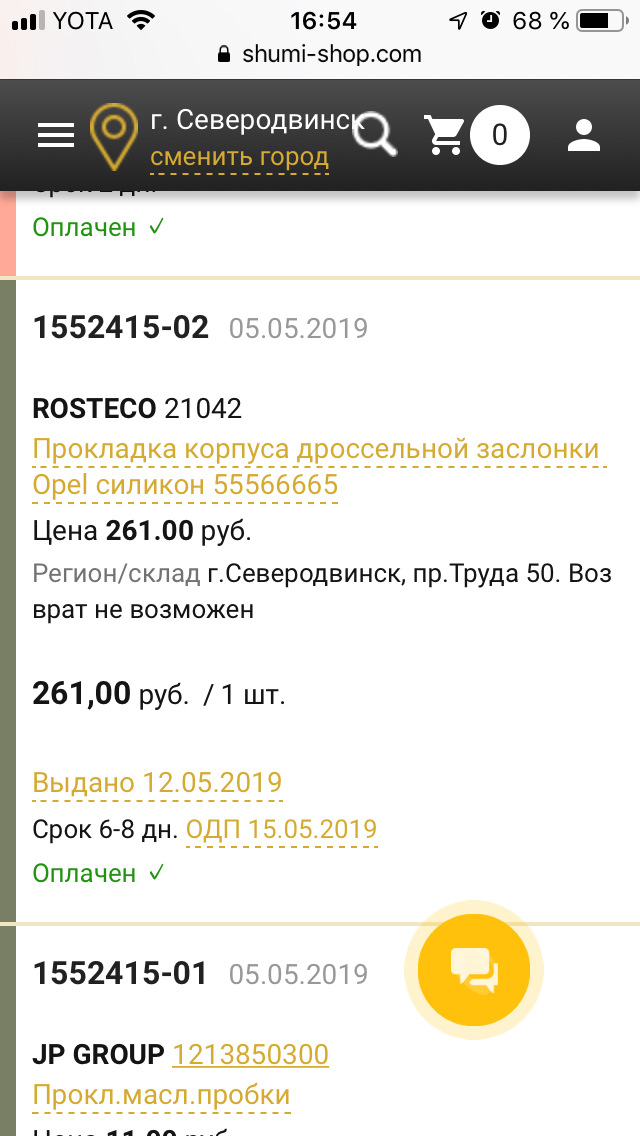This screenshot has height=1136, width=640.
Task: Open the JP GROUP article number 1213850300
Action: (250, 1054)
